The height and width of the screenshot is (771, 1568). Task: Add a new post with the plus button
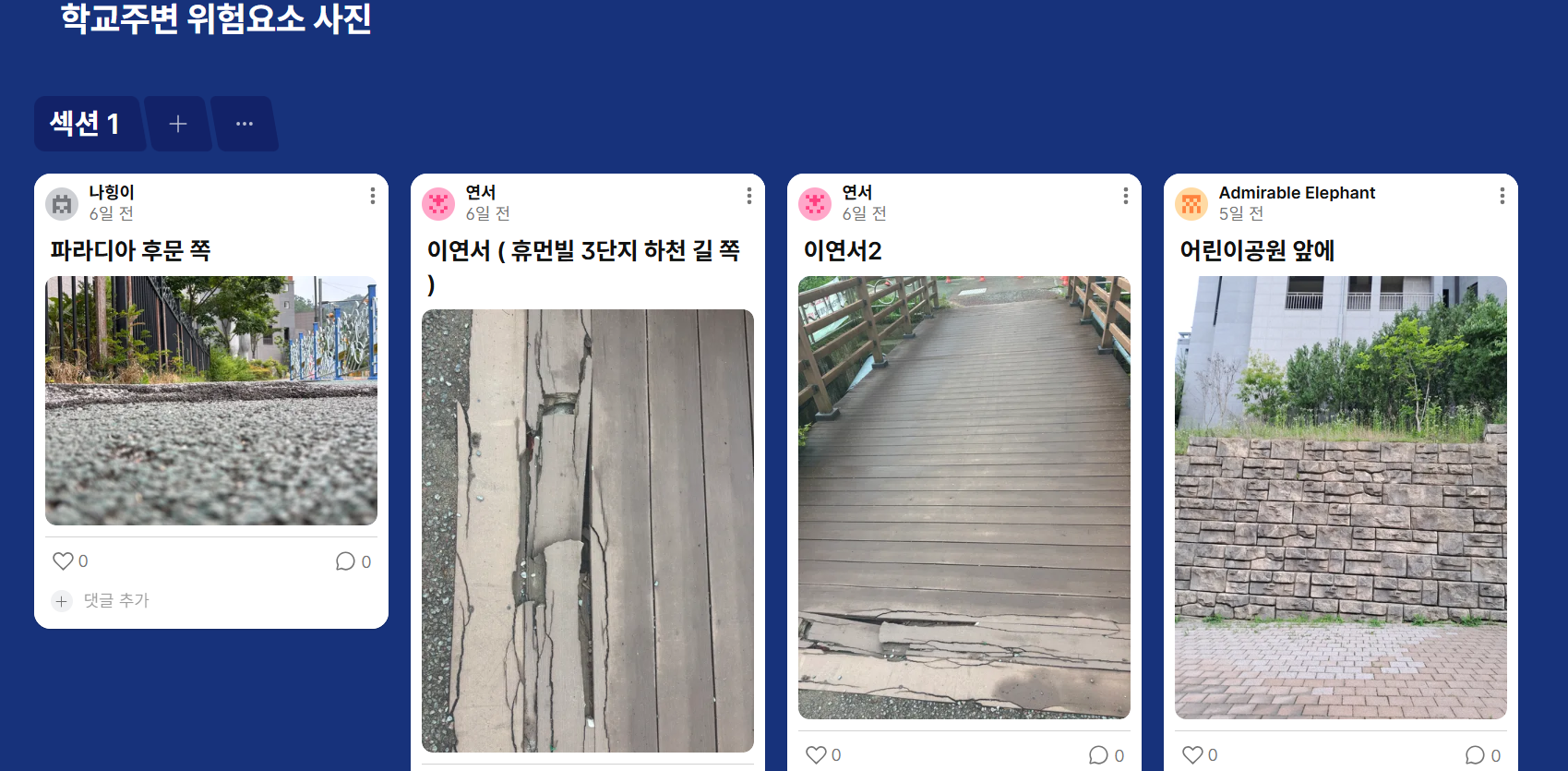point(178,124)
